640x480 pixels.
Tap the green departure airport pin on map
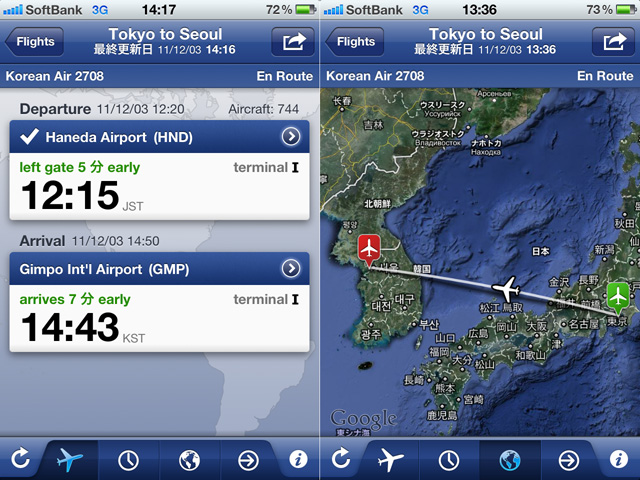click(619, 296)
